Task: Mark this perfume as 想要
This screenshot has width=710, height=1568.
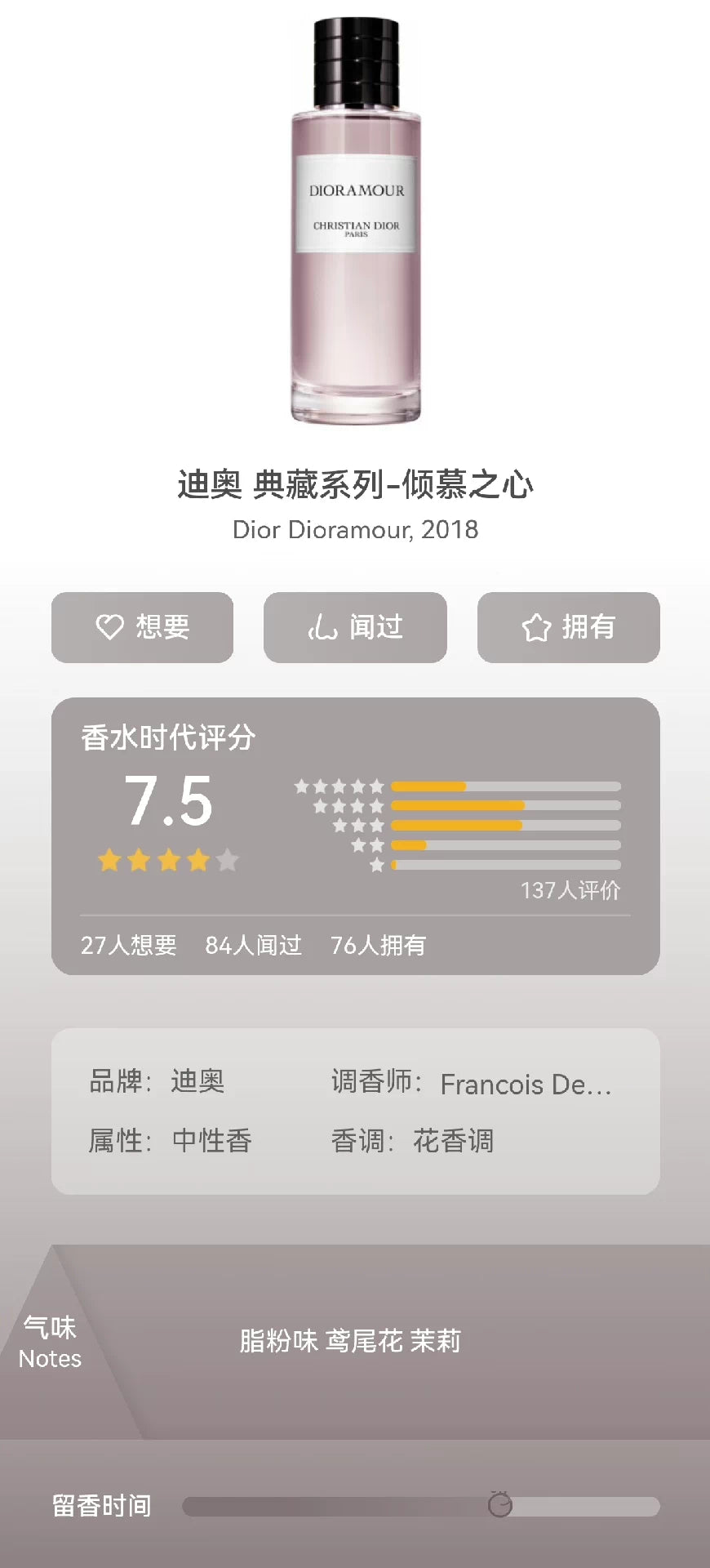Action: (x=143, y=627)
